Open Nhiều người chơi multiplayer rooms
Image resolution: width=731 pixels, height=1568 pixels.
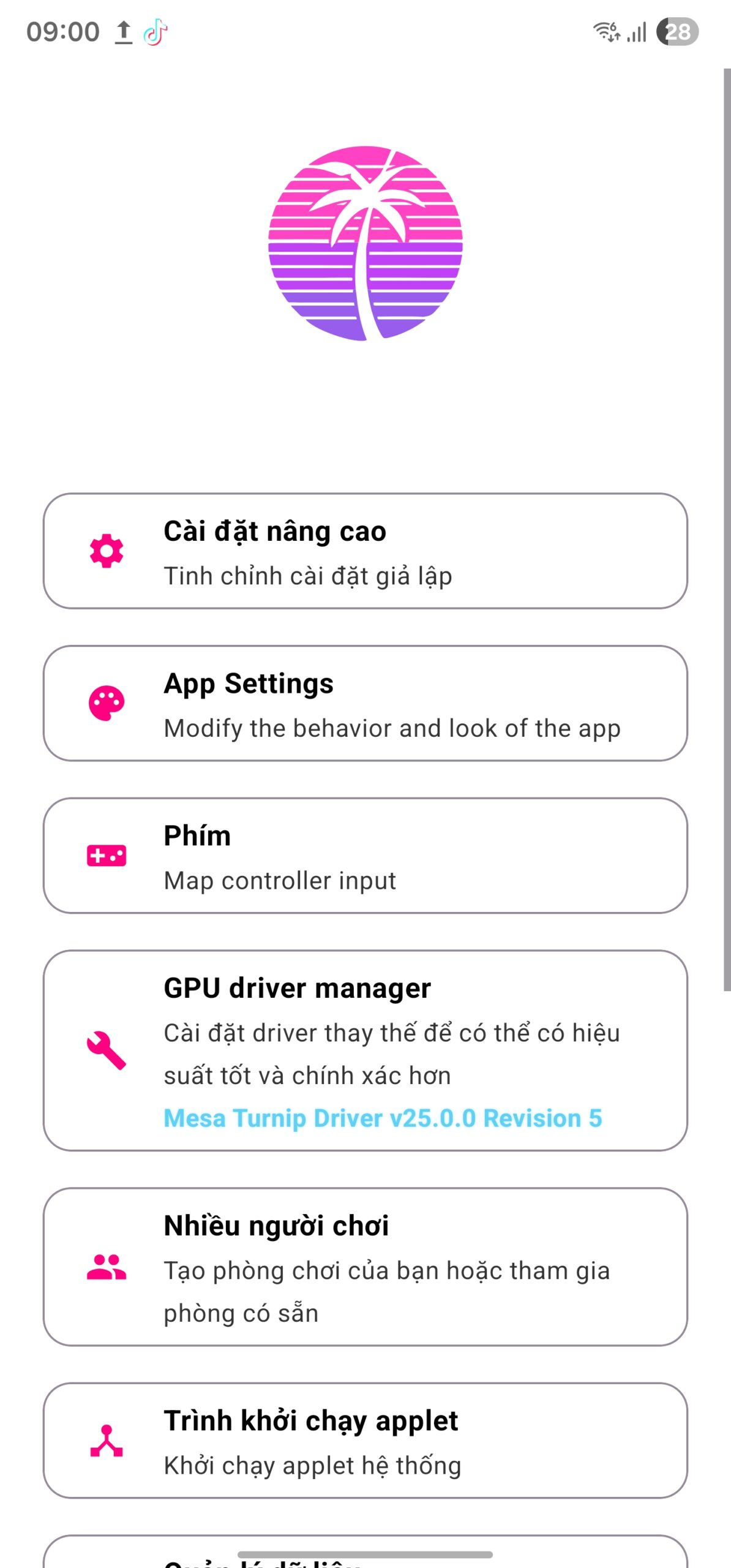point(365,1267)
